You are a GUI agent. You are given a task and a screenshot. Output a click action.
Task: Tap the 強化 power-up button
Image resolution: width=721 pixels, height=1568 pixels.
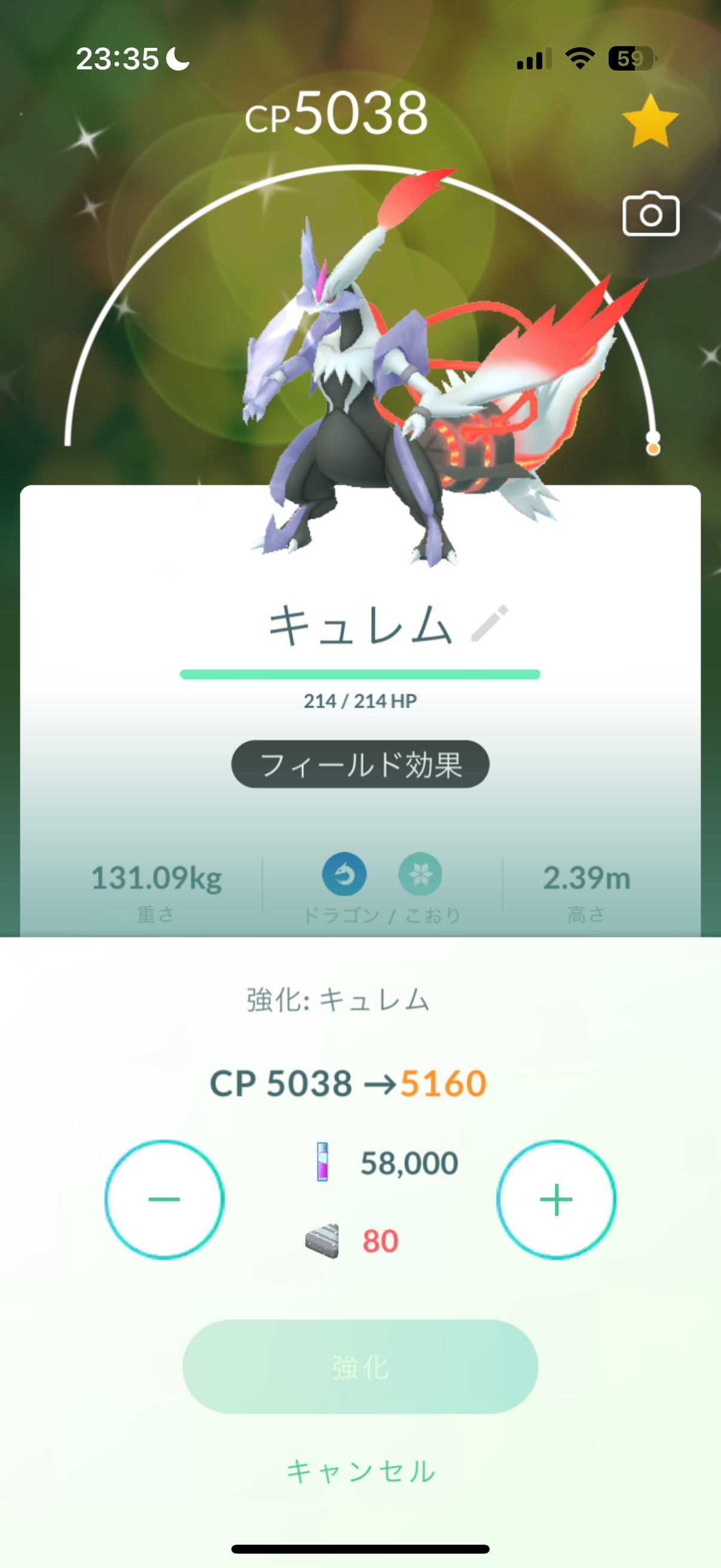[360, 1366]
